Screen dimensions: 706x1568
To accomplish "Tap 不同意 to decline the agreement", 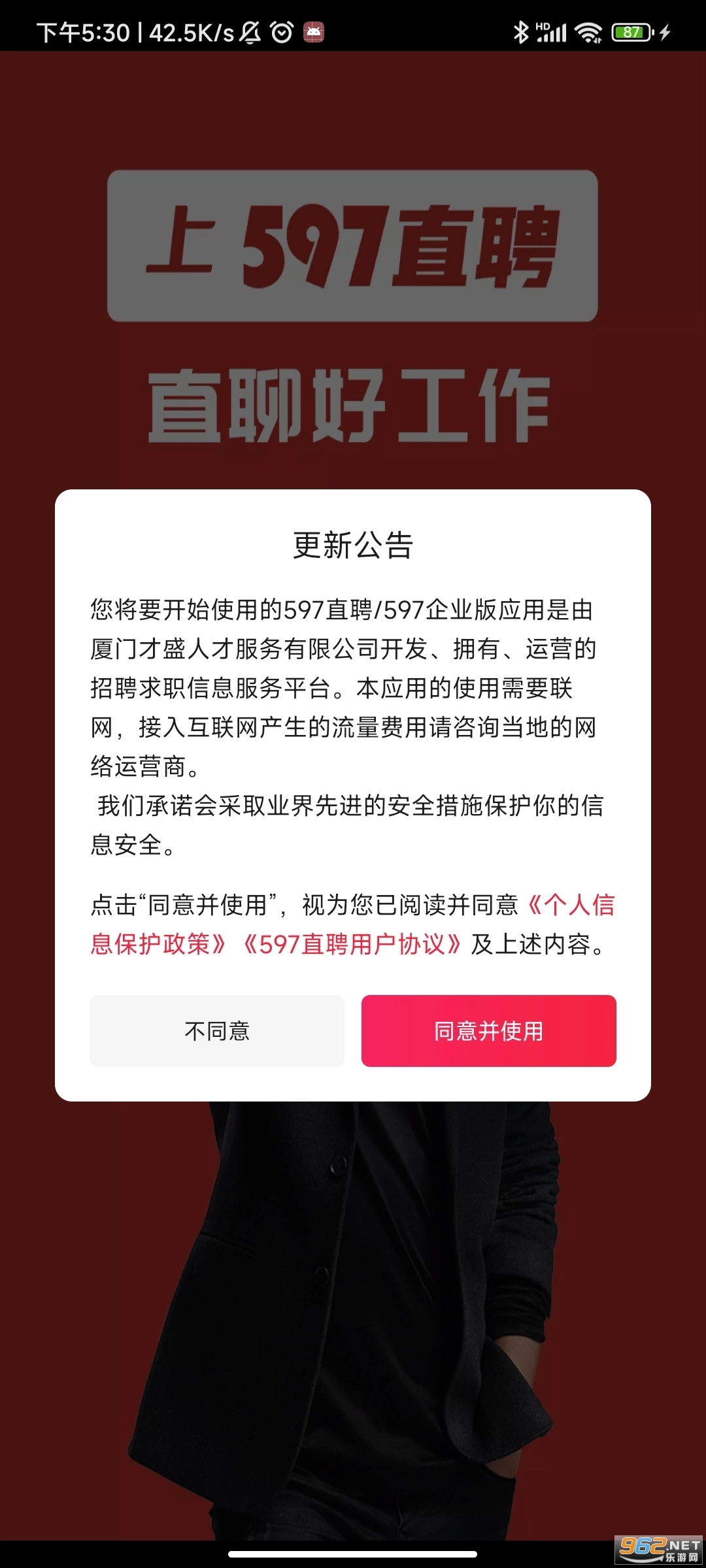I will click(x=217, y=1030).
